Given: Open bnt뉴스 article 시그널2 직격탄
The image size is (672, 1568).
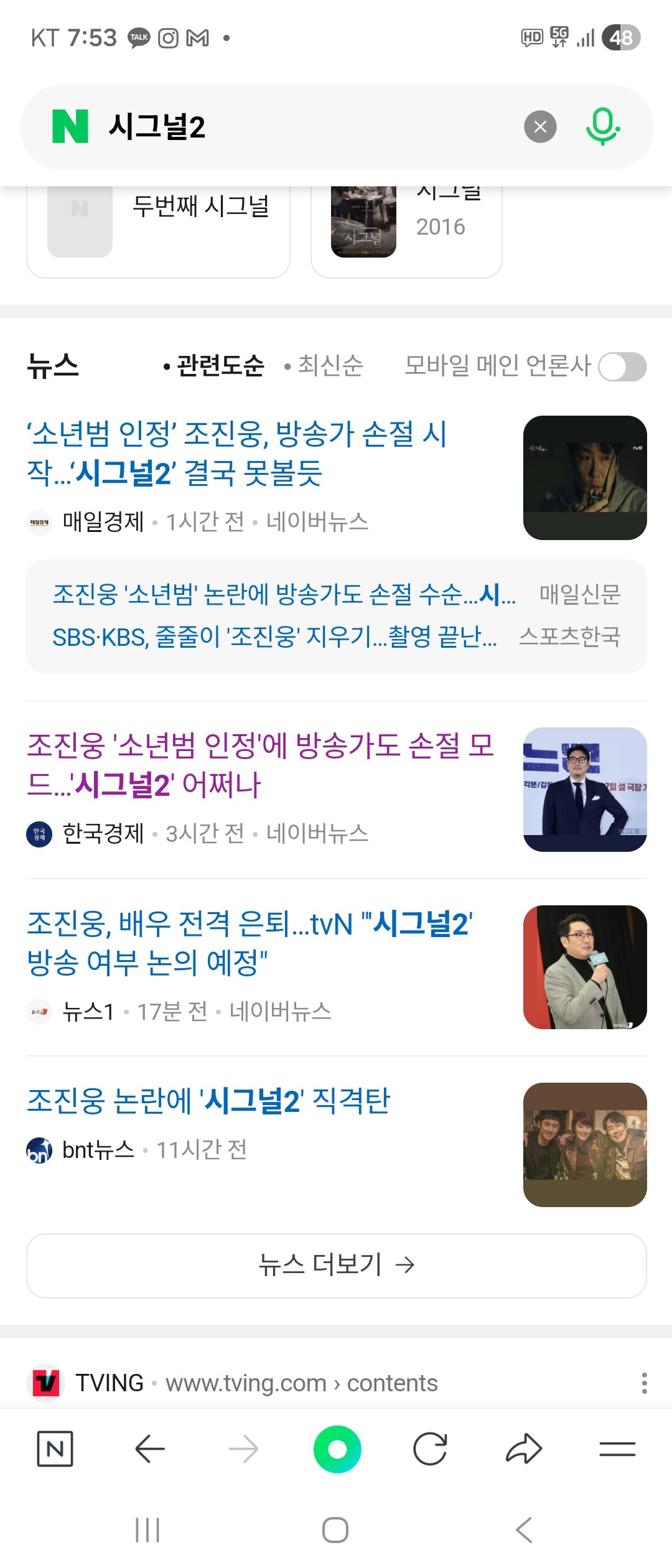Looking at the screenshot, I should [208, 1101].
